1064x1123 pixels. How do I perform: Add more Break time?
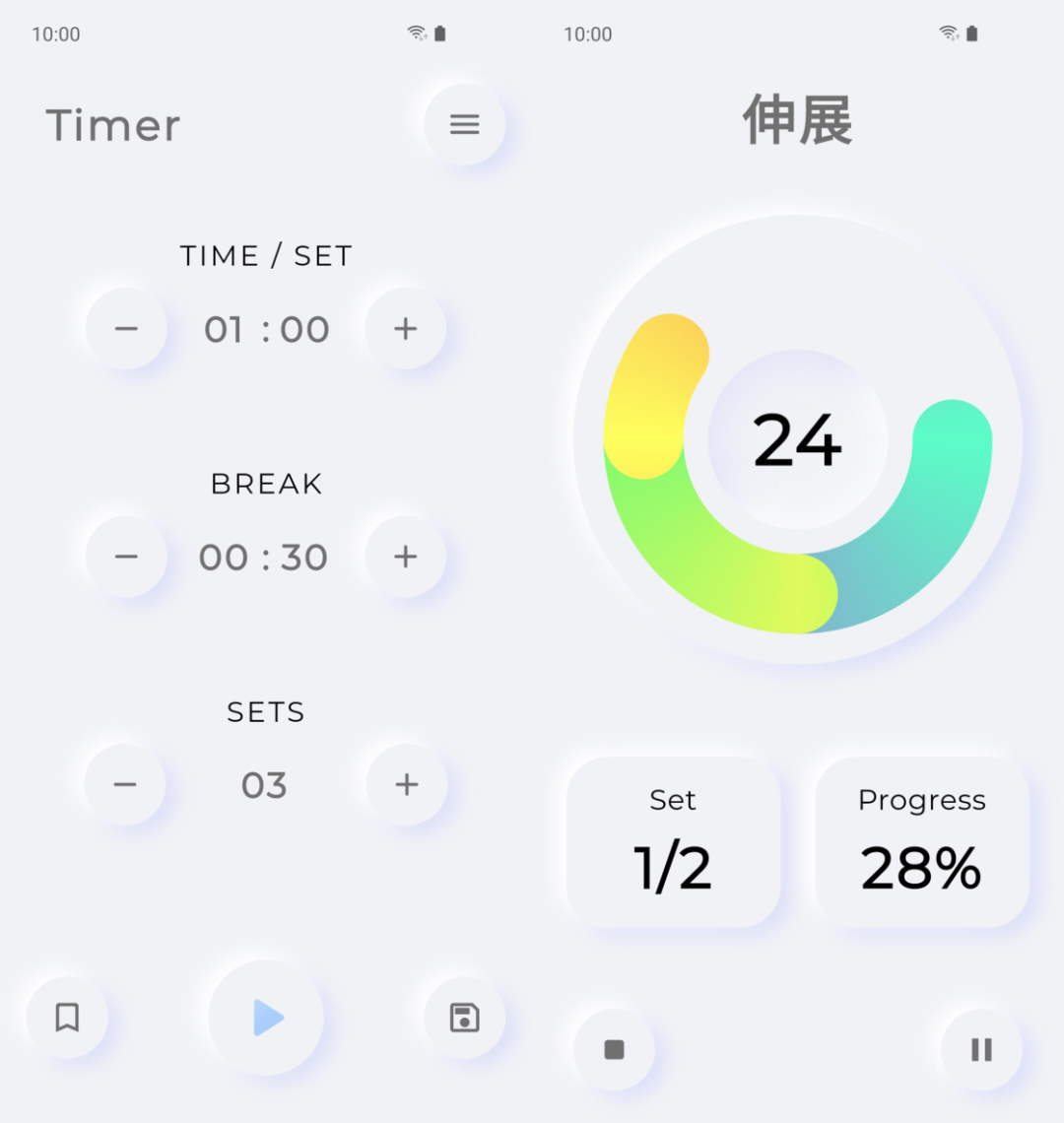pyautogui.click(x=405, y=557)
